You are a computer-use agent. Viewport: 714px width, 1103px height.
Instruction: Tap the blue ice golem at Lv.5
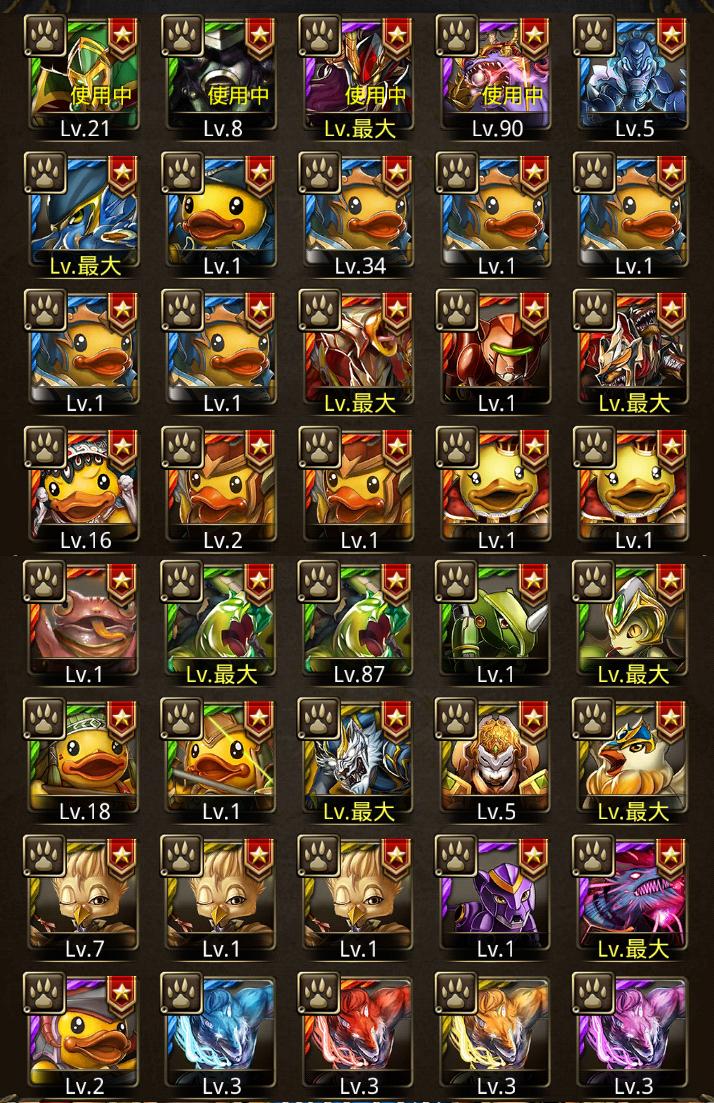(x=633, y=75)
